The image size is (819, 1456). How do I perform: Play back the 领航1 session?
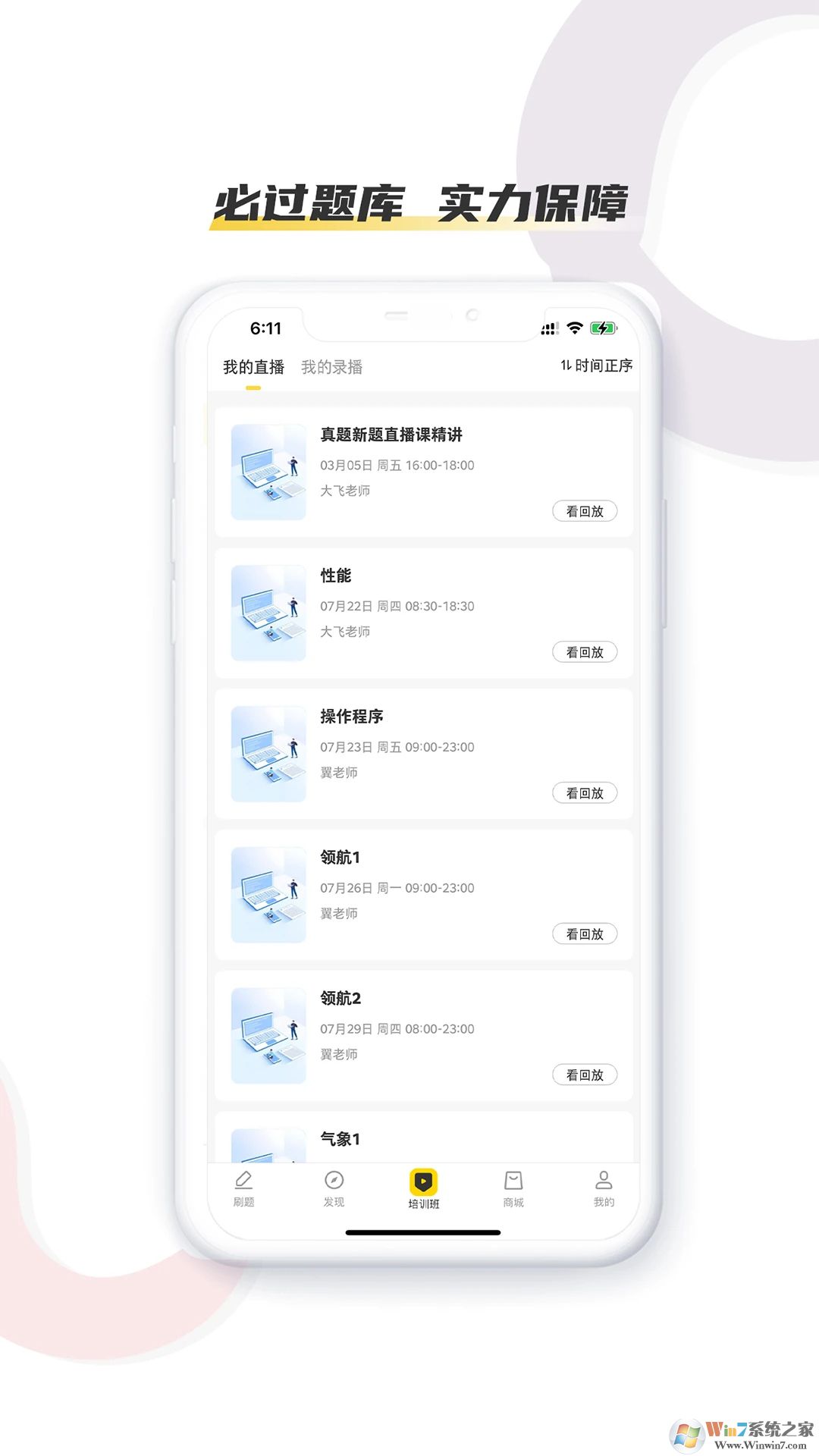(585, 934)
